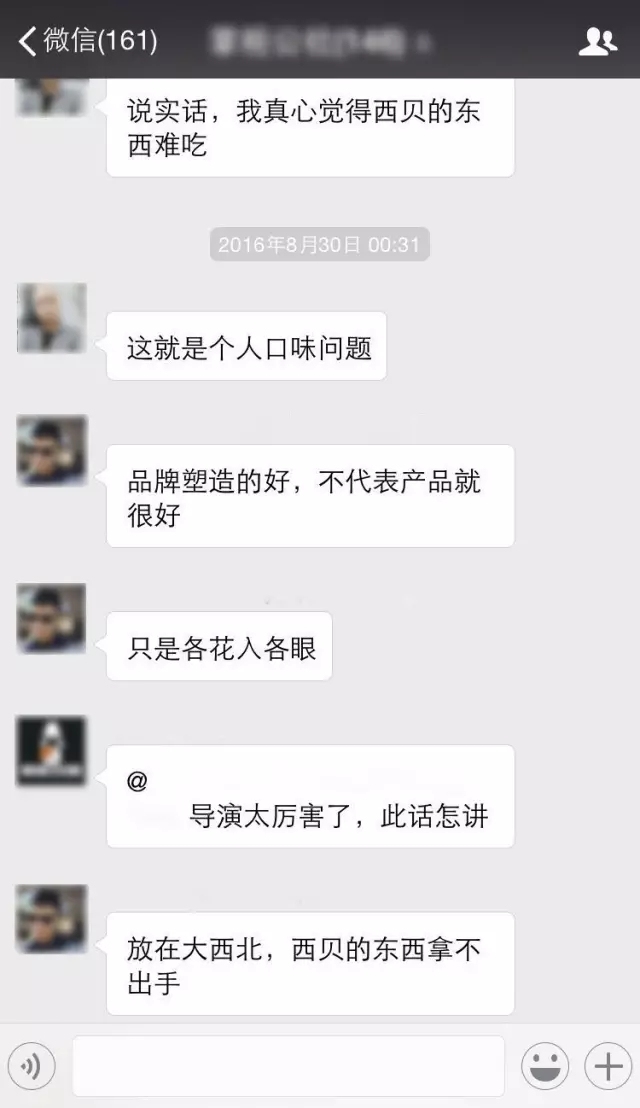
Task: Tap avatar next to 导演太厉害了 message
Action: point(52,751)
